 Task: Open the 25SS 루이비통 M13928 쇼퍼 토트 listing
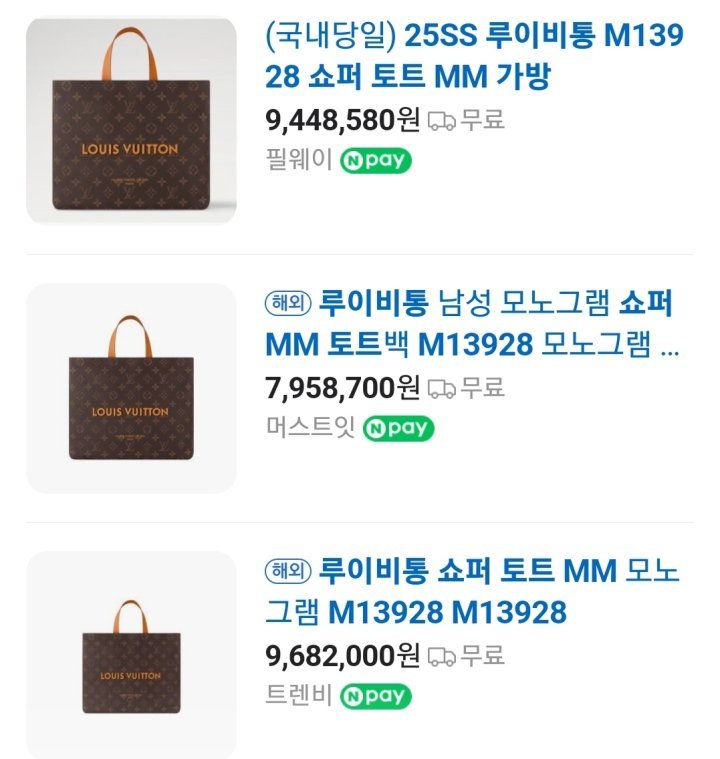coord(475,57)
